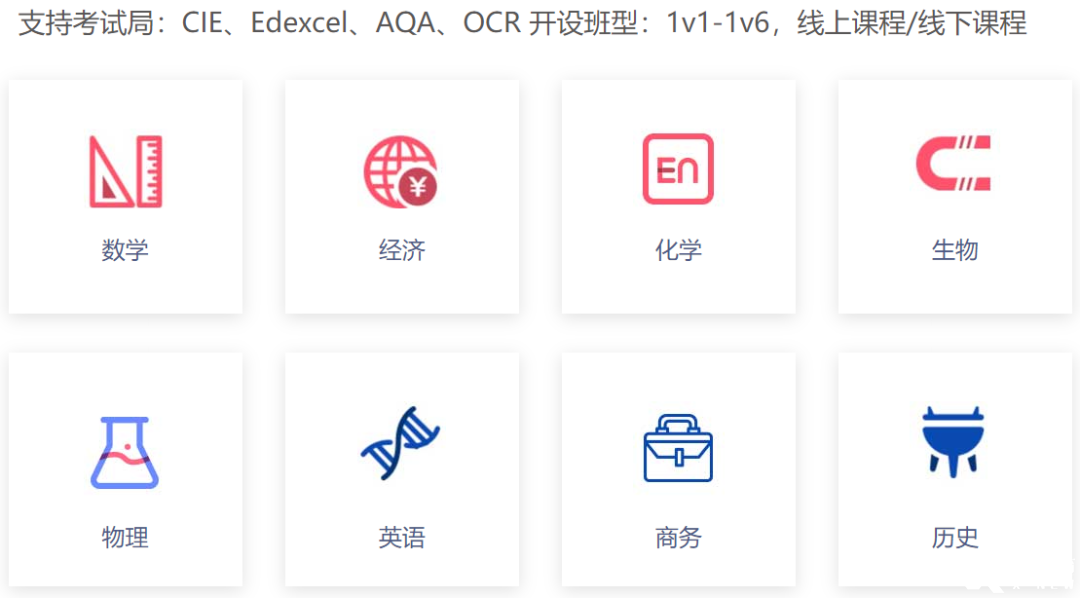1080x598 pixels.
Task: Open the 英语 course card
Action: pos(402,470)
